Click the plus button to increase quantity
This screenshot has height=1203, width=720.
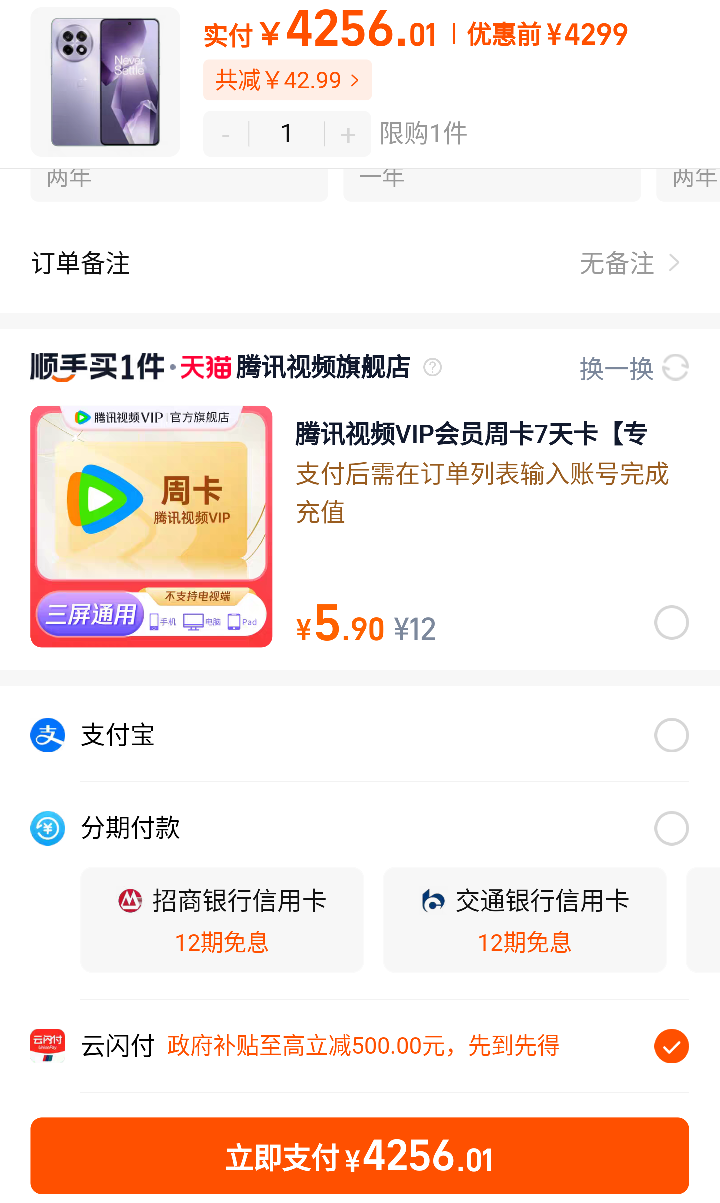pos(347,133)
